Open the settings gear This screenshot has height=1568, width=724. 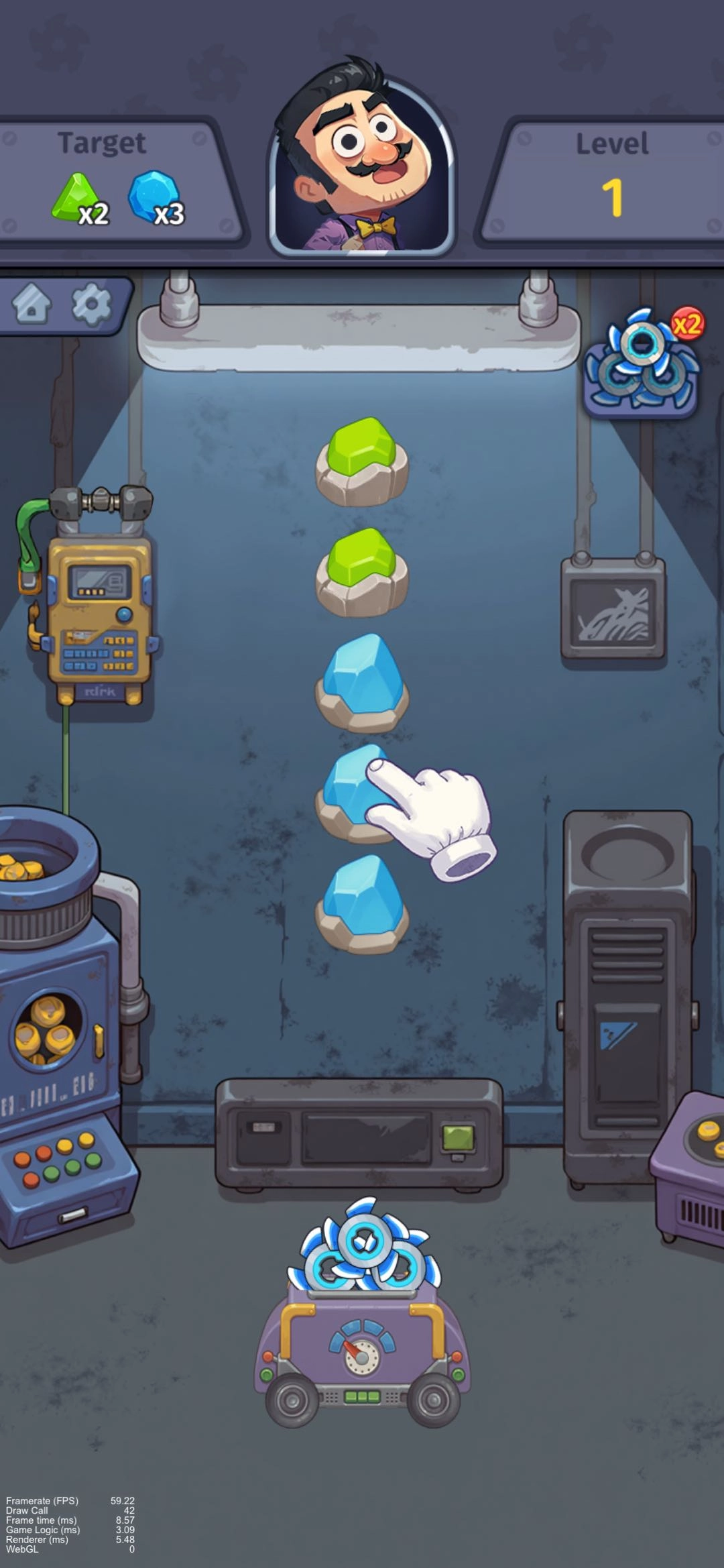pyautogui.click(x=92, y=304)
